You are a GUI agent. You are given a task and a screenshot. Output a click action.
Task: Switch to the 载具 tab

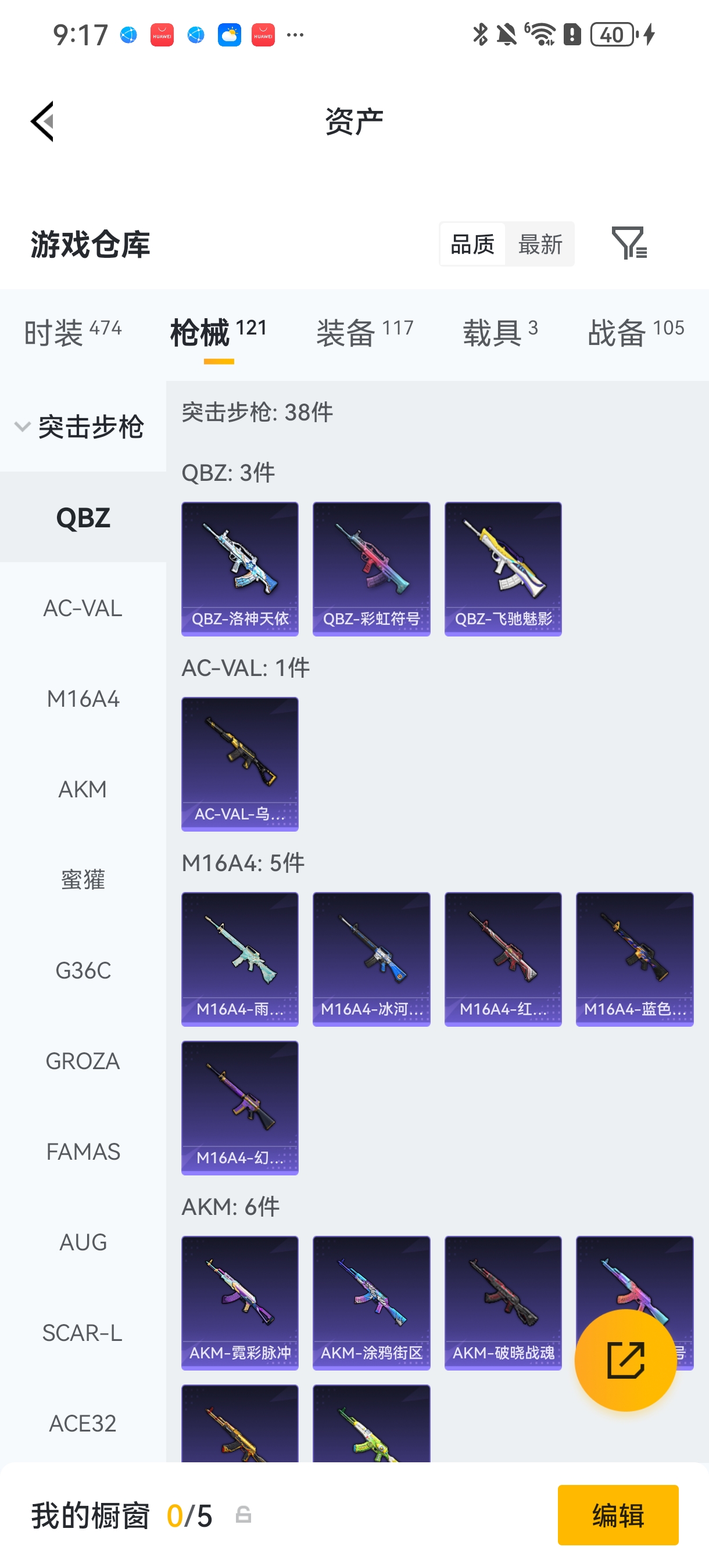tap(499, 332)
